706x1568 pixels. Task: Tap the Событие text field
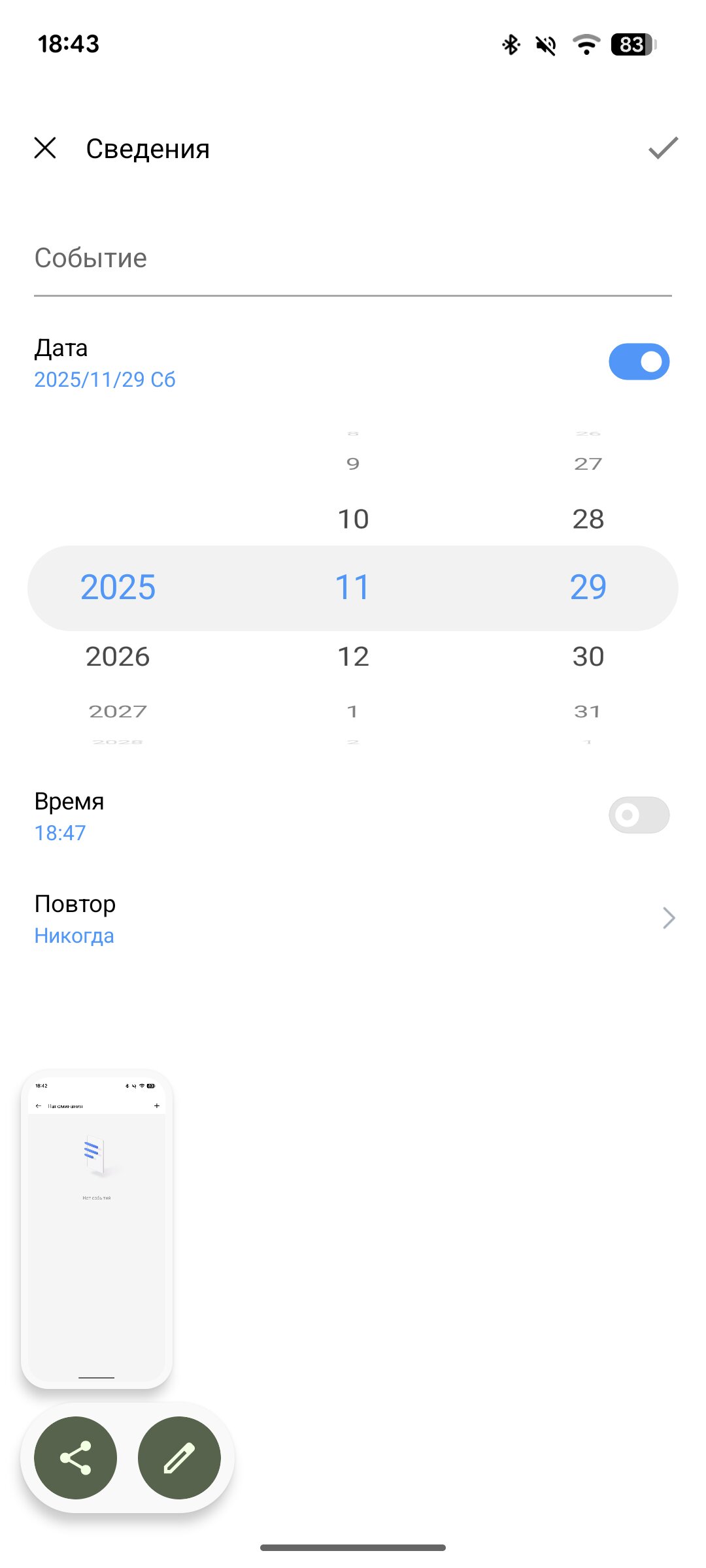pyautogui.click(x=352, y=259)
